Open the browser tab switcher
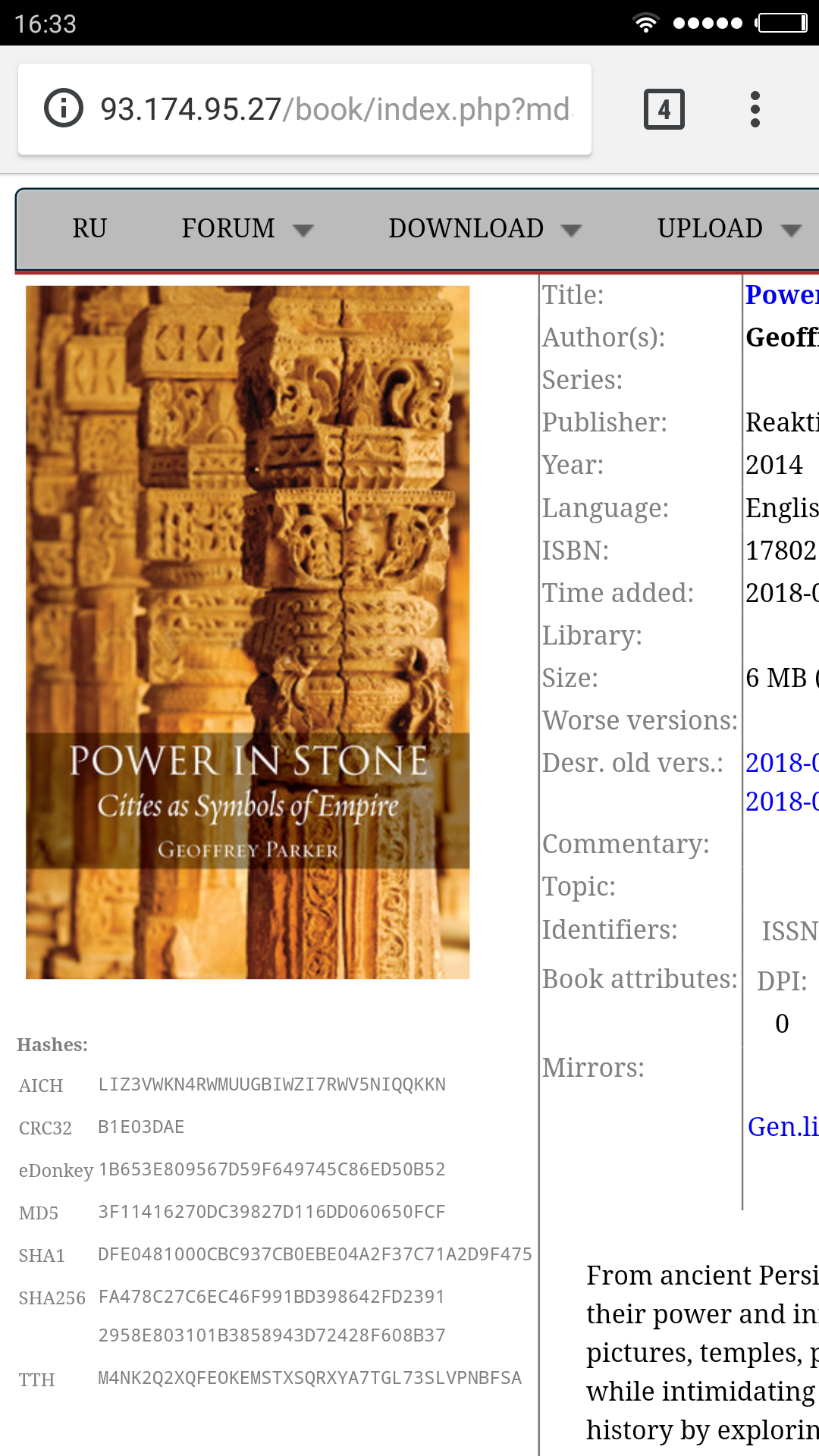The image size is (819, 1456). (x=664, y=109)
